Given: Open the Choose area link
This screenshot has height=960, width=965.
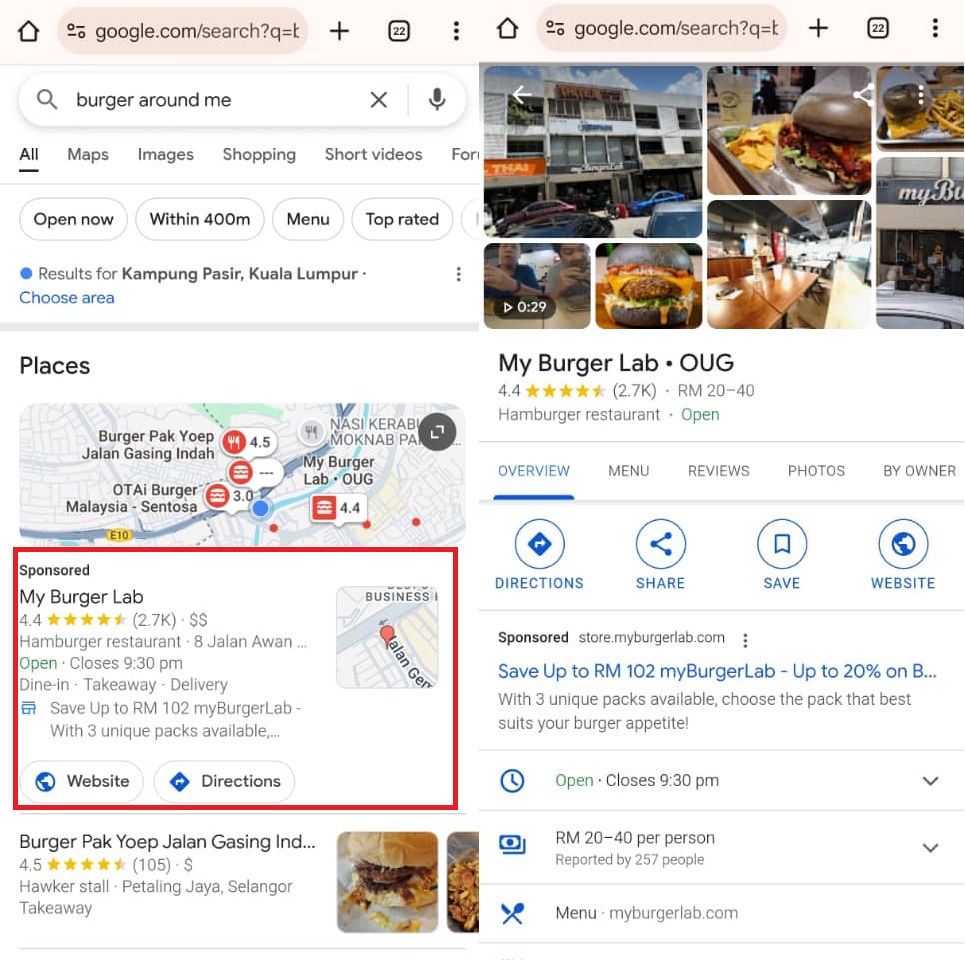Looking at the screenshot, I should click(67, 297).
